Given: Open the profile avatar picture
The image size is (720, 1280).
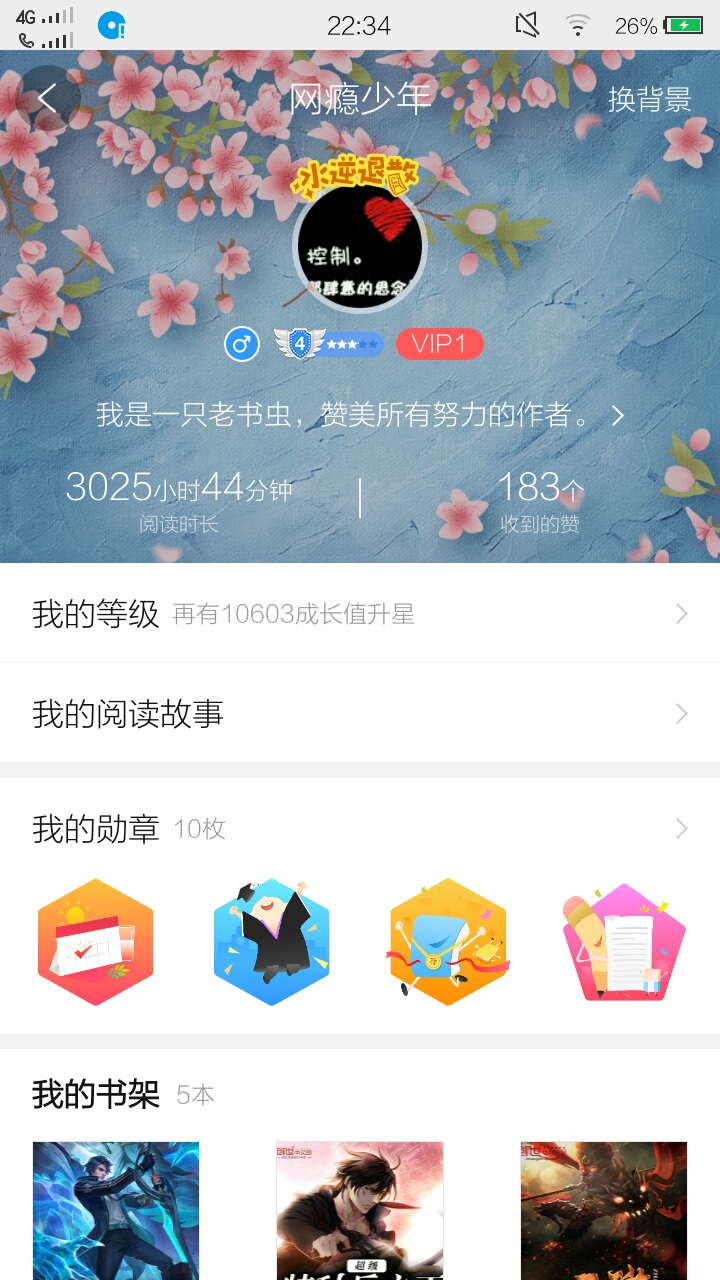Looking at the screenshot, I should click(x=360, y=246).
